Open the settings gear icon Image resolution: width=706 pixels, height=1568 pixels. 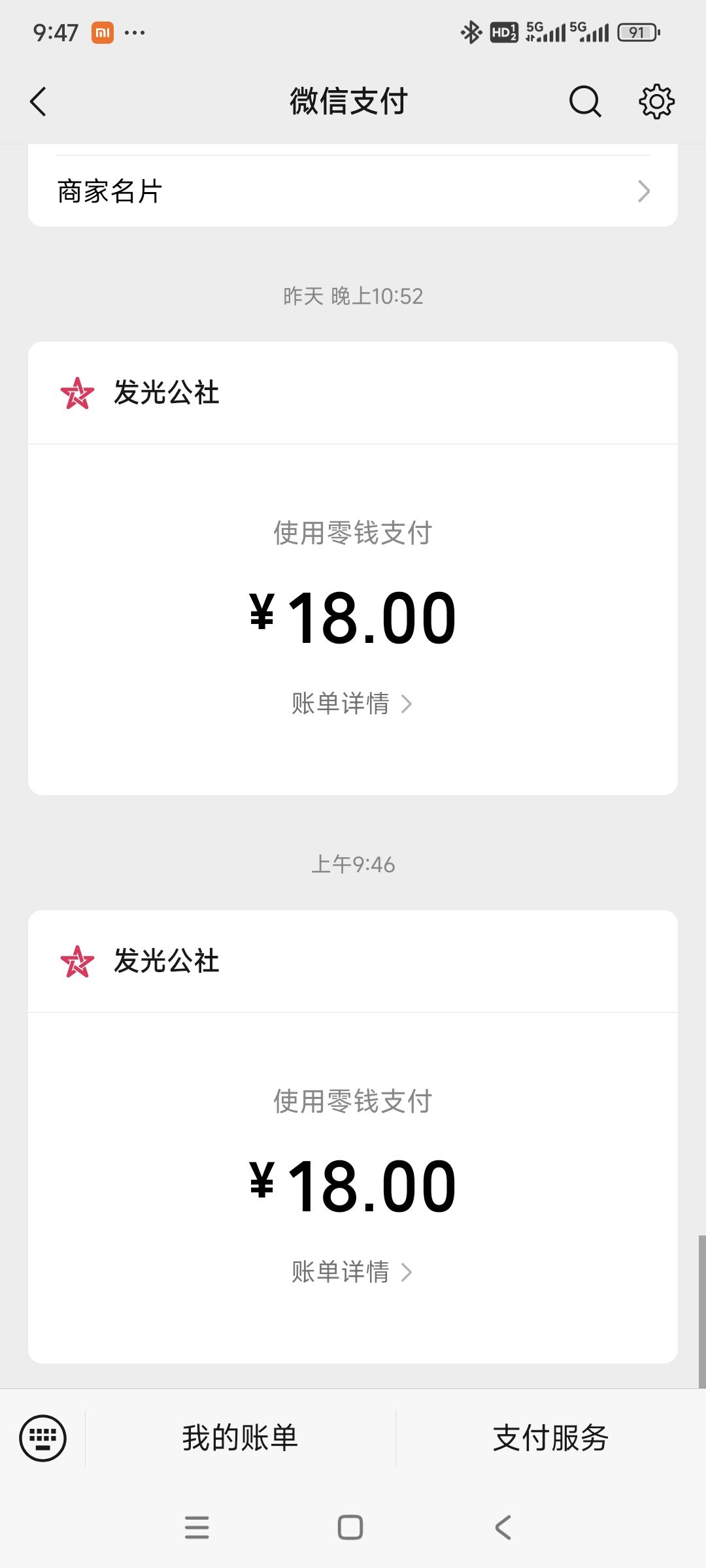(x=656, y=102)
